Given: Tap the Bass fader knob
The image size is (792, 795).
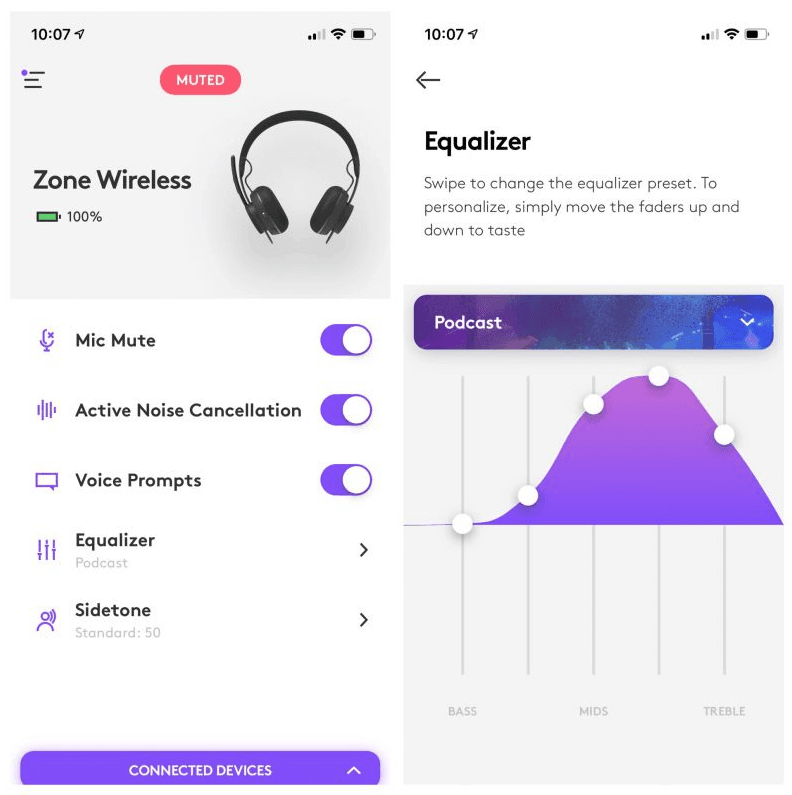Looking at the screenshot, I should [462, 523].
